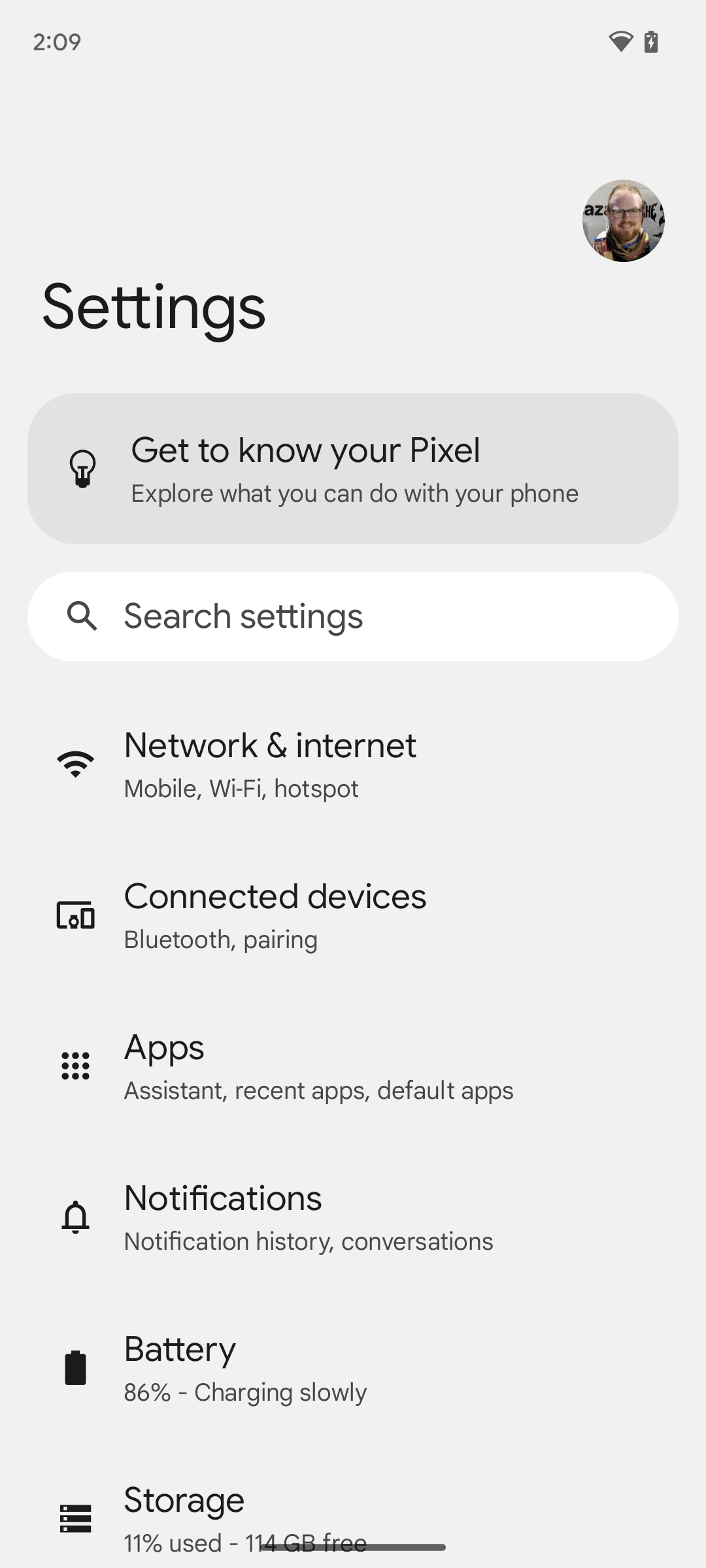Image resolution: width=706 pixels, height=1568 pixels.
Task: Click the Wi-Fi status bar icon
Action: (x=618, y=41)
